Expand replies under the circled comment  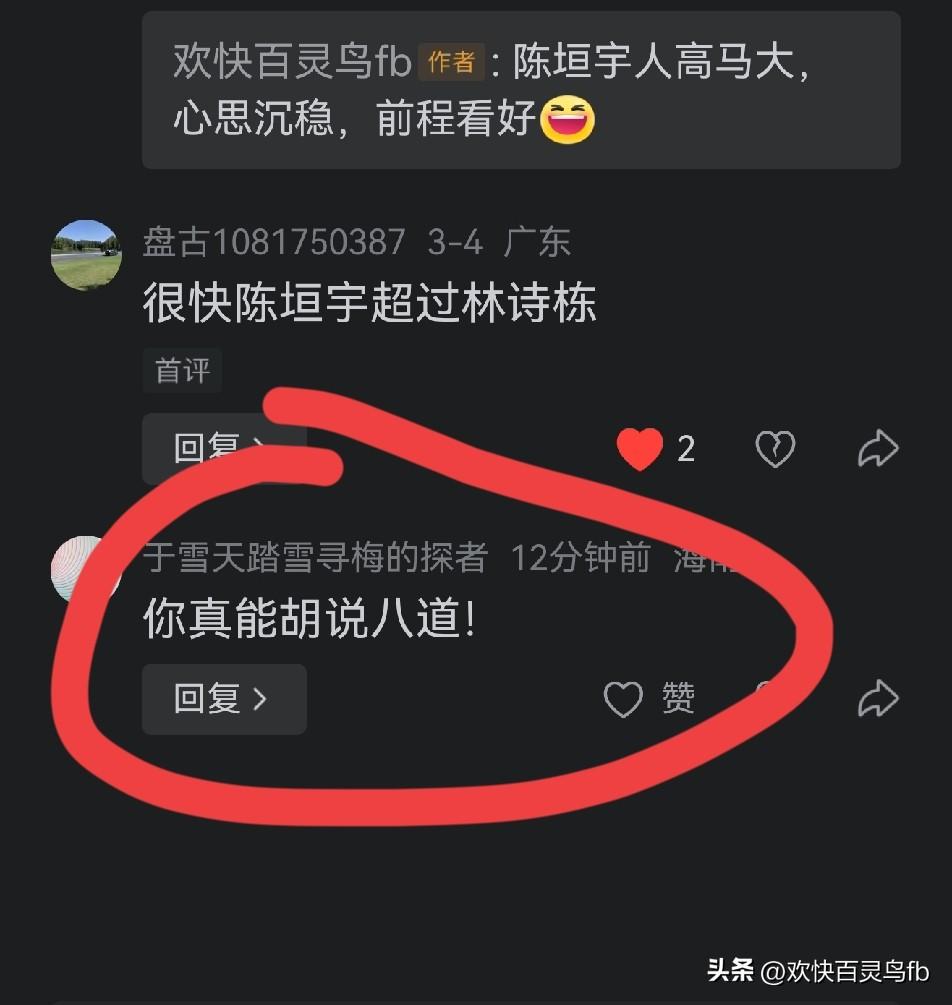224,698
